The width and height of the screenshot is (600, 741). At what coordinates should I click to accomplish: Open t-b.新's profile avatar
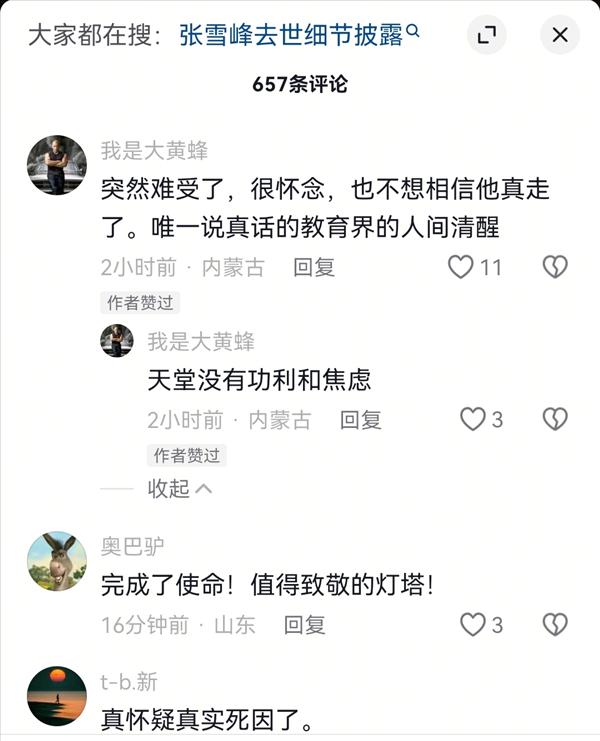coord(56,697)
